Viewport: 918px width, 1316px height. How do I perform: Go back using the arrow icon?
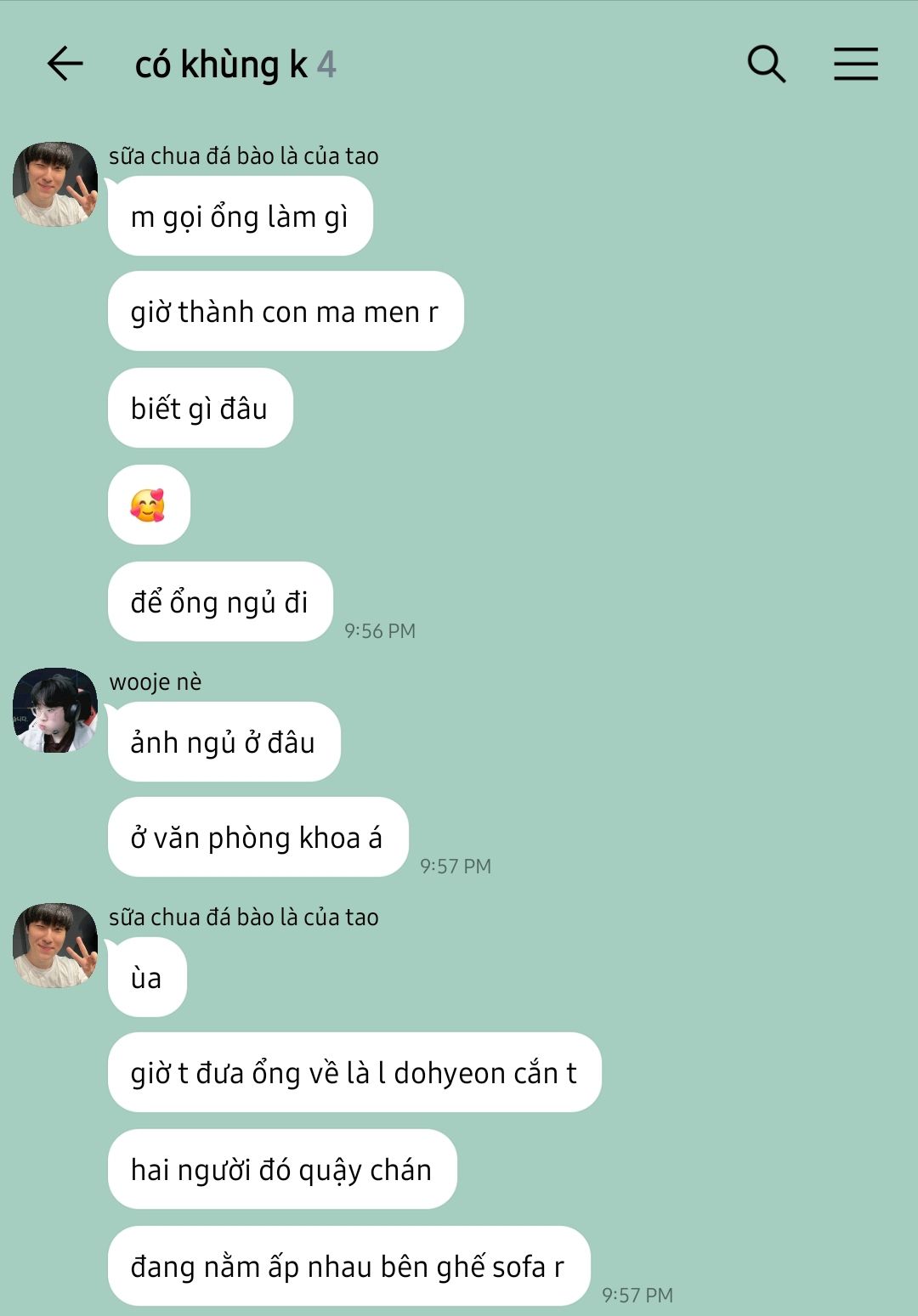(65, 64)
